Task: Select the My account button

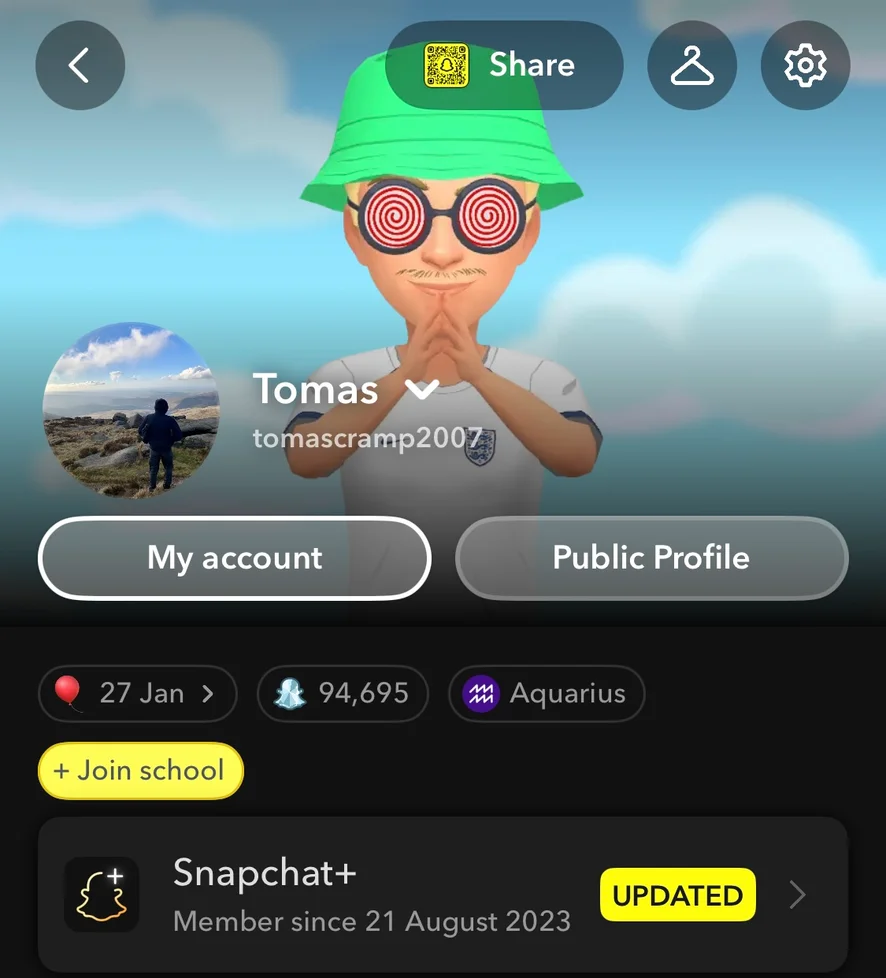Action: [234, 558]
